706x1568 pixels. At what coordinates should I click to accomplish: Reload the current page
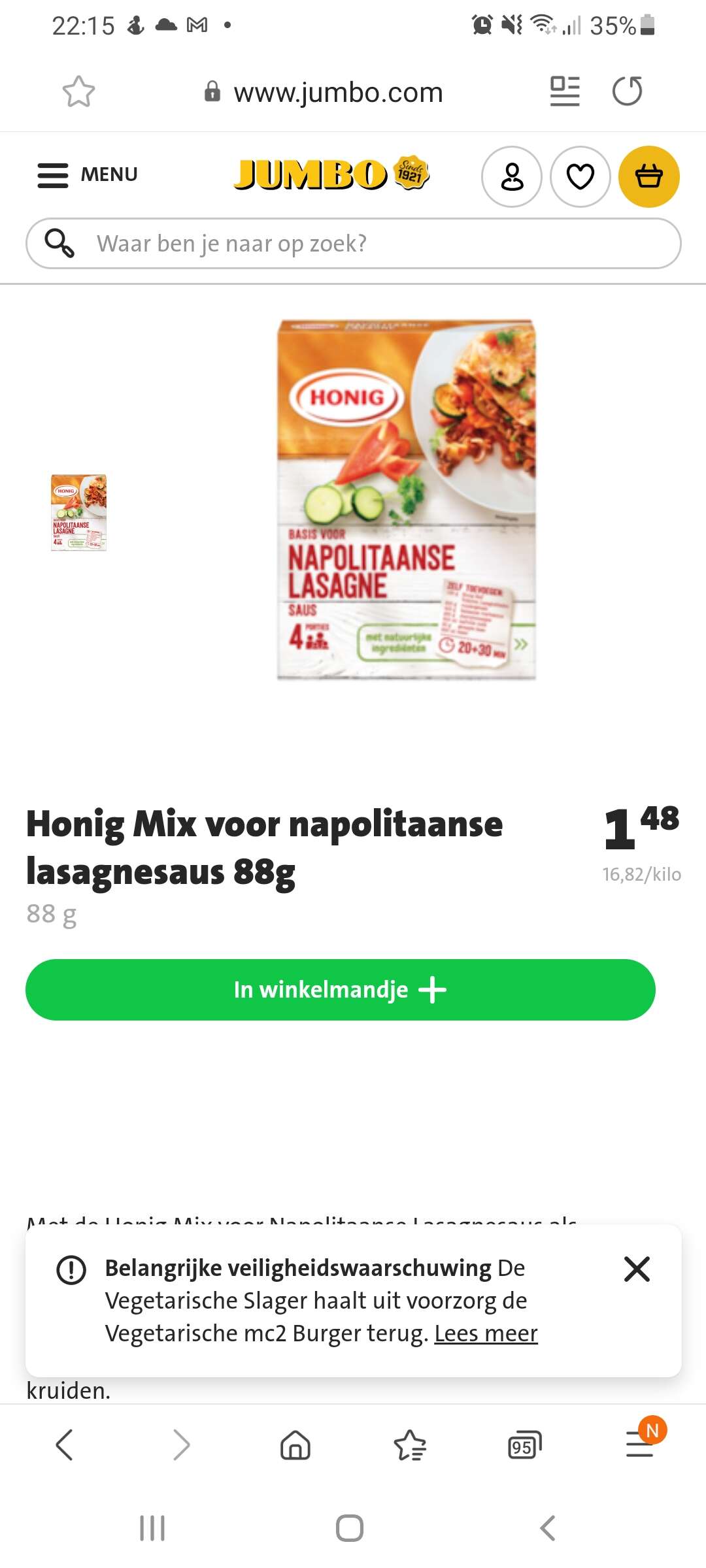[628, 91]
